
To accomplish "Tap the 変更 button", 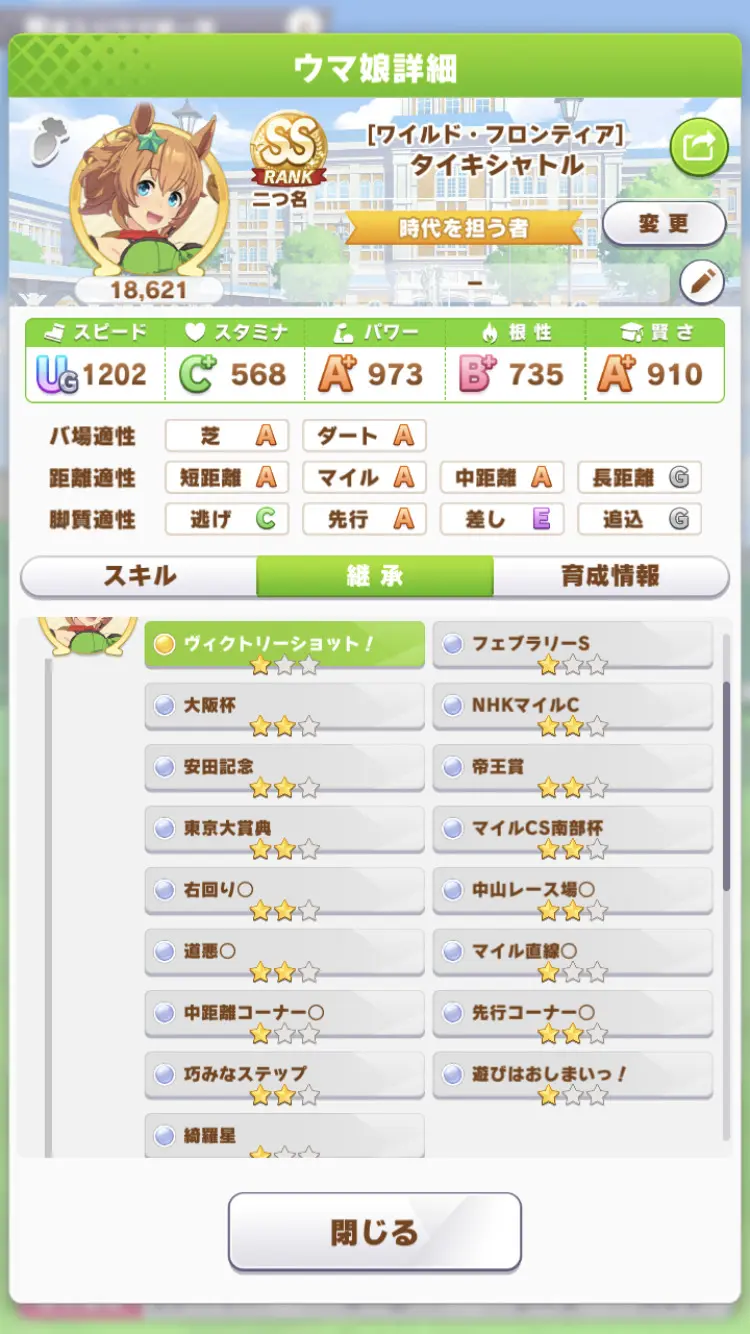I will (663, 223).
